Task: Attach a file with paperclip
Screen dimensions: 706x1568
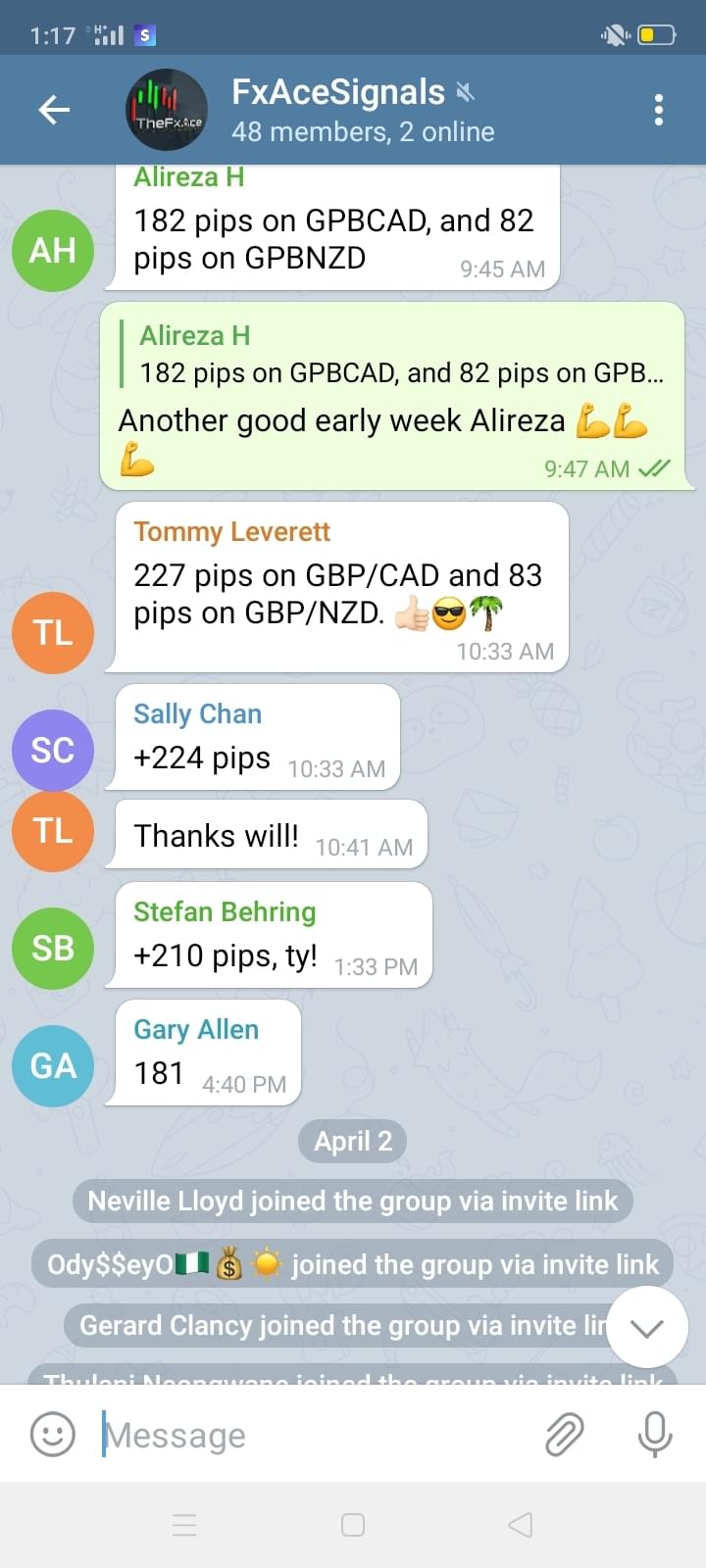Action: coord(564,1435)
